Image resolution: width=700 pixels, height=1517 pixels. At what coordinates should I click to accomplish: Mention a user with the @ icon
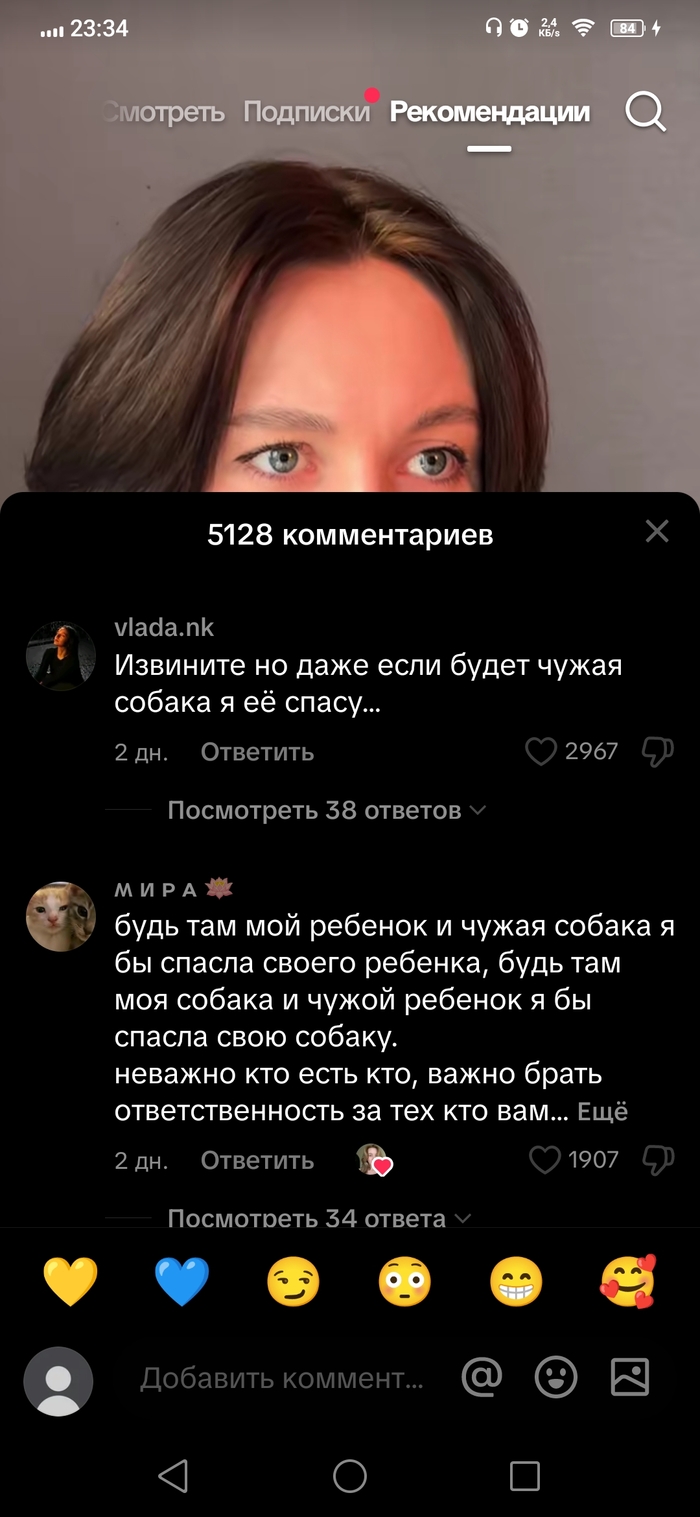482,1377
